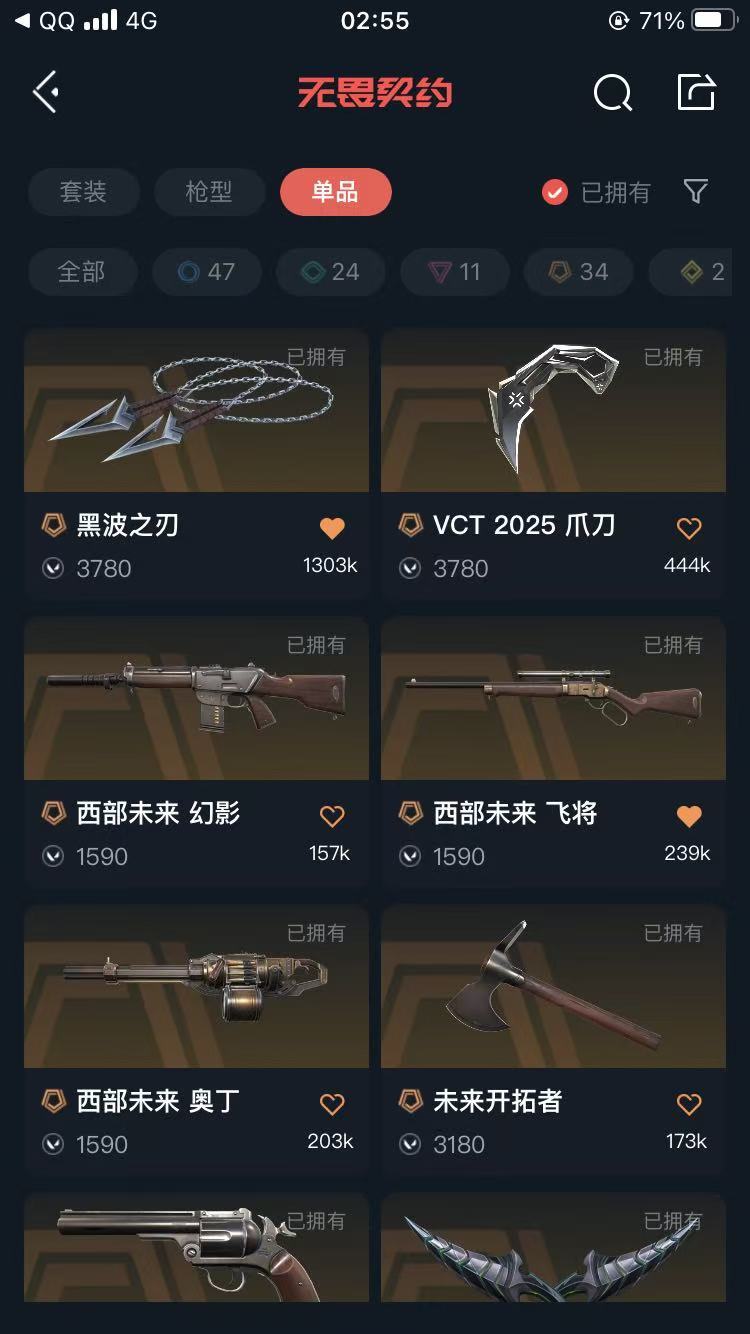Screen dimensions: 750x1334
Task: Return to QQ via status bar
Action: (x=45, y=20)
